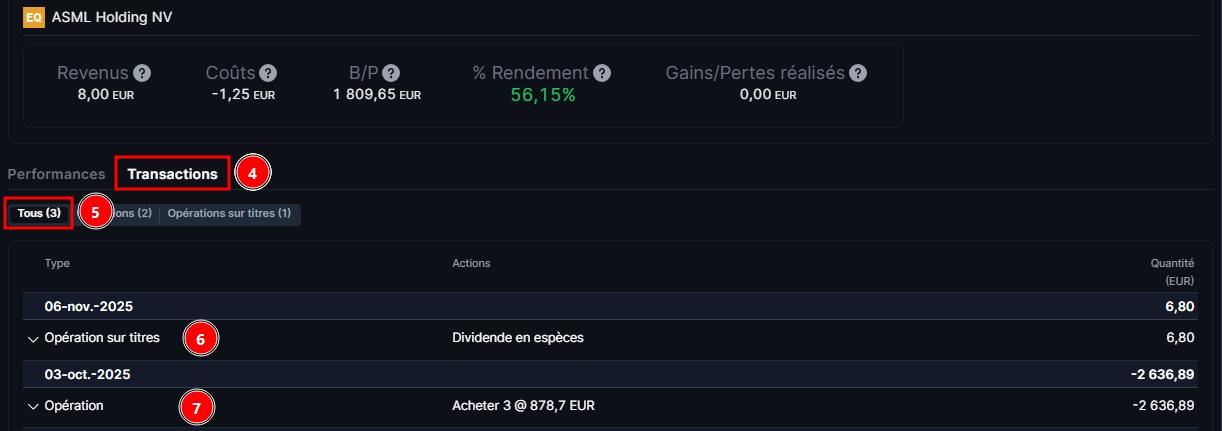The image size is (1222, 431).
Task: Filter by Opérations sur titres (1)
Action: click(229, 213)
